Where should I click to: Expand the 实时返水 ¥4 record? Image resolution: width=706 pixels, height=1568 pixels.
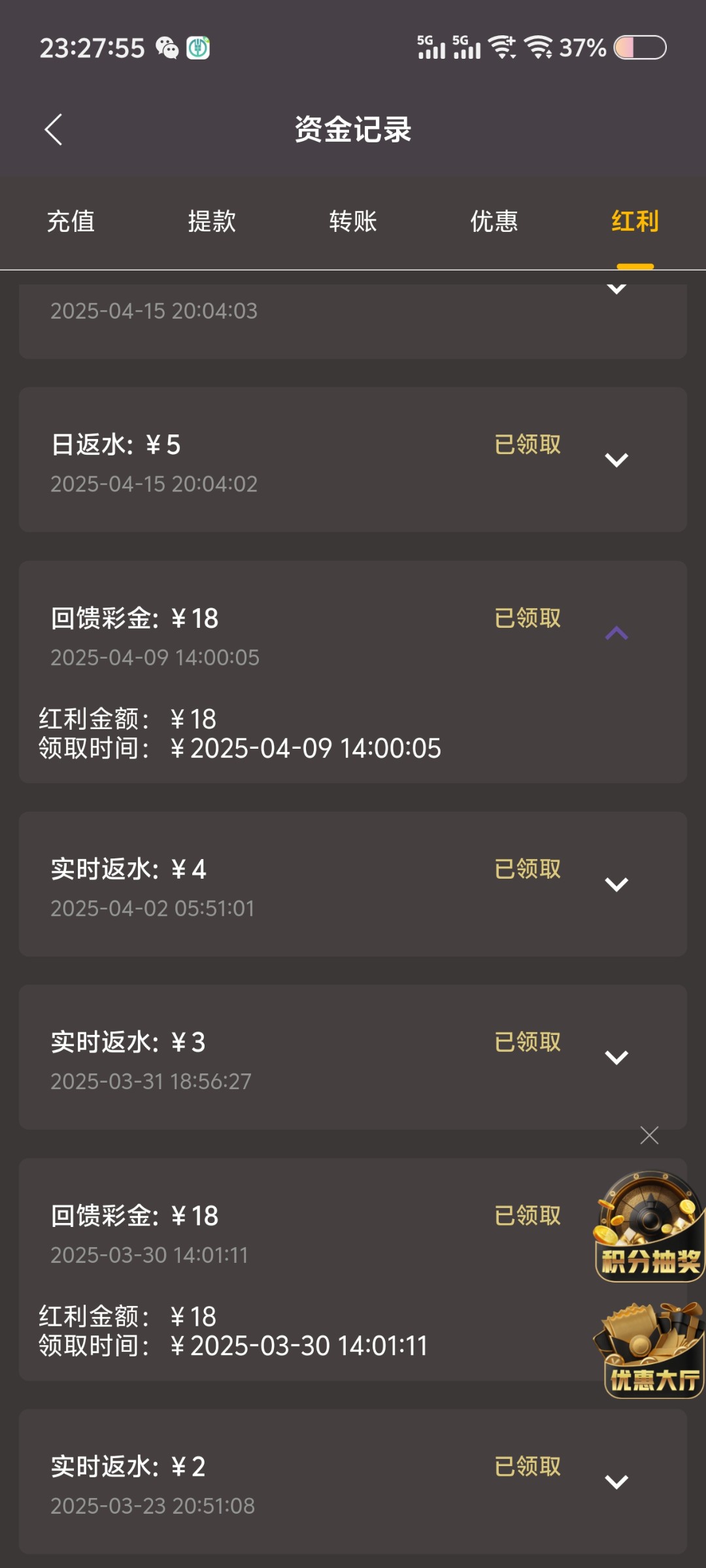(615, 885)
